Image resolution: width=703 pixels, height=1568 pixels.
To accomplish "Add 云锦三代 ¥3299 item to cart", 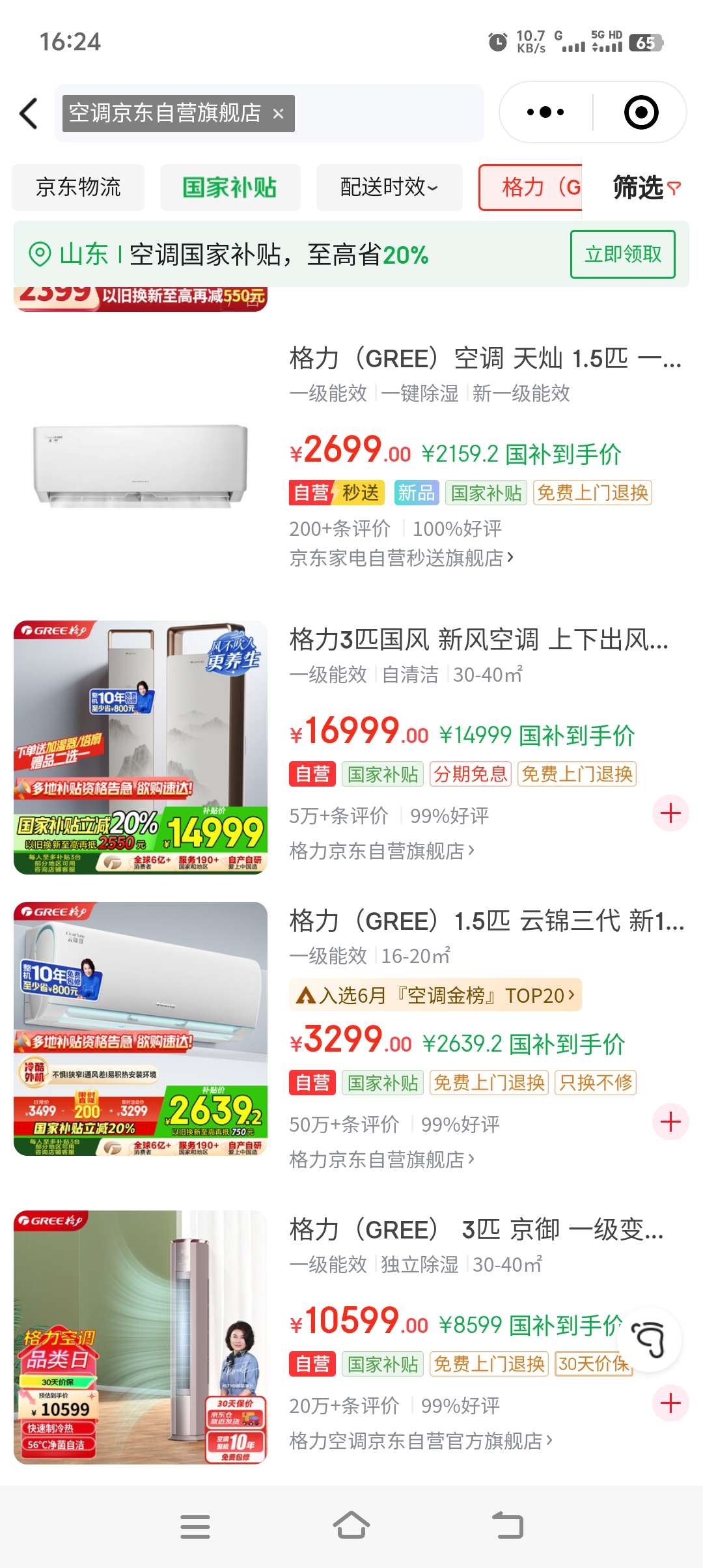I will pyautogui.click(x=670, y=1122).
